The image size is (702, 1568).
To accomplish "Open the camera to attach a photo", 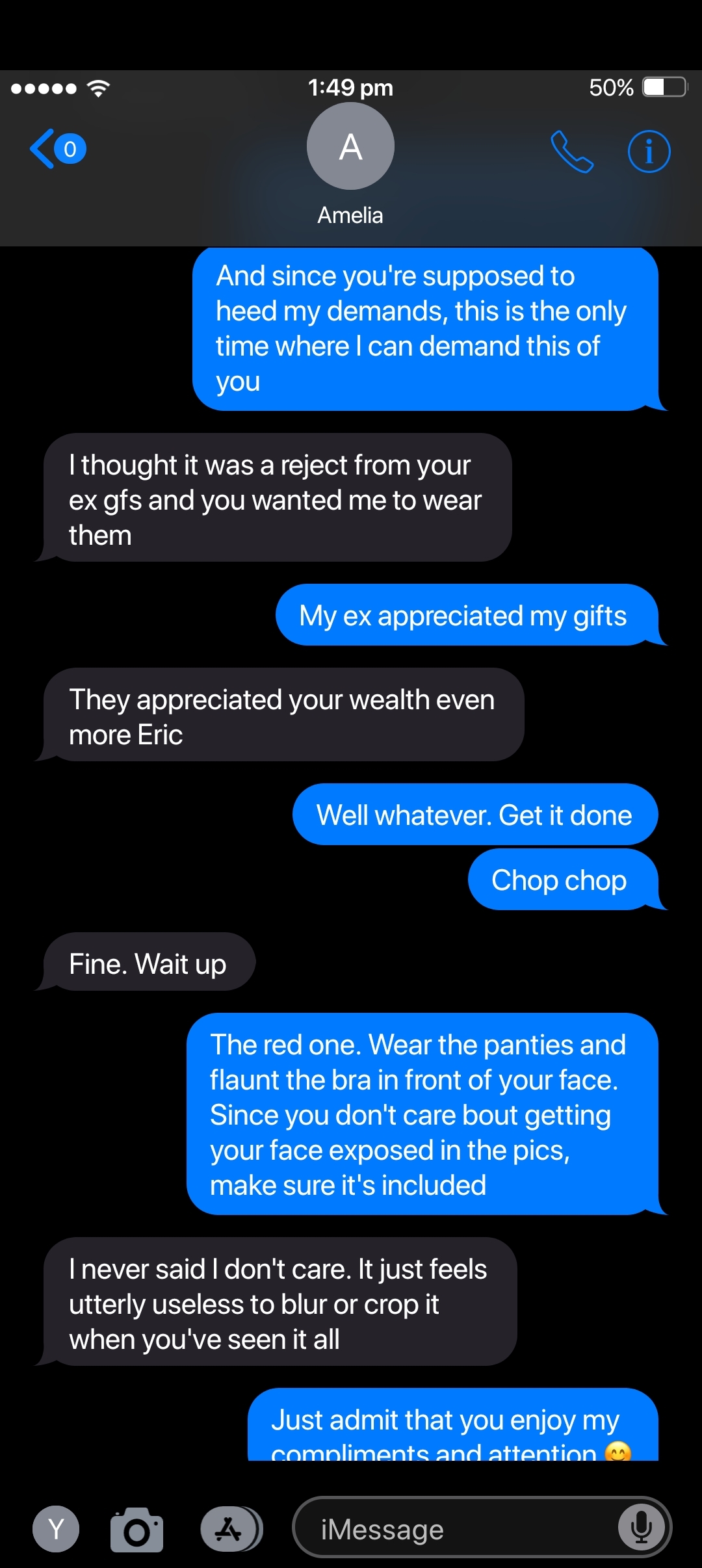I will [x=136, y=1530].
